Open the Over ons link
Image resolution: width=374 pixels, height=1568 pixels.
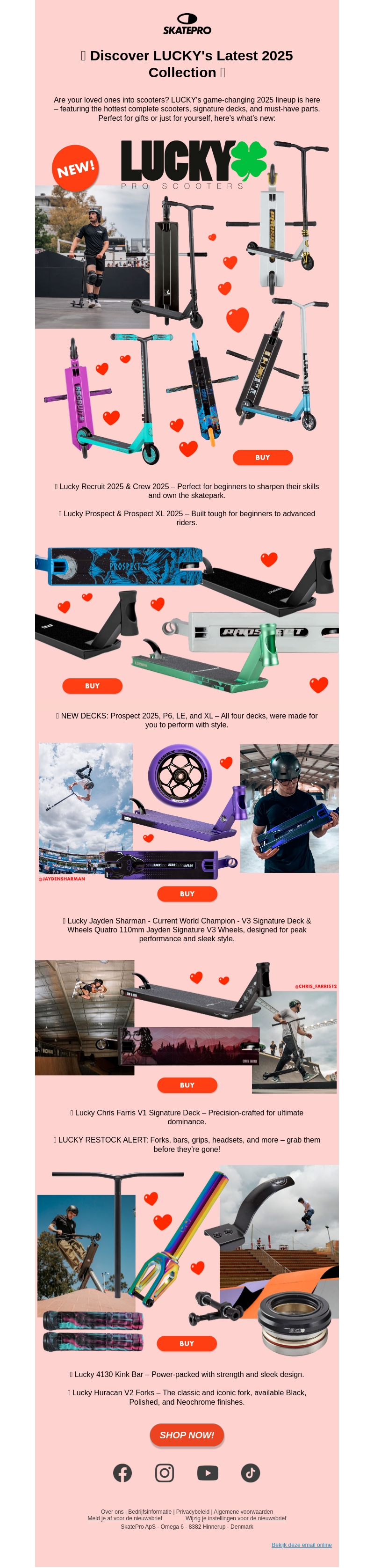click(x=112, y=1511)
